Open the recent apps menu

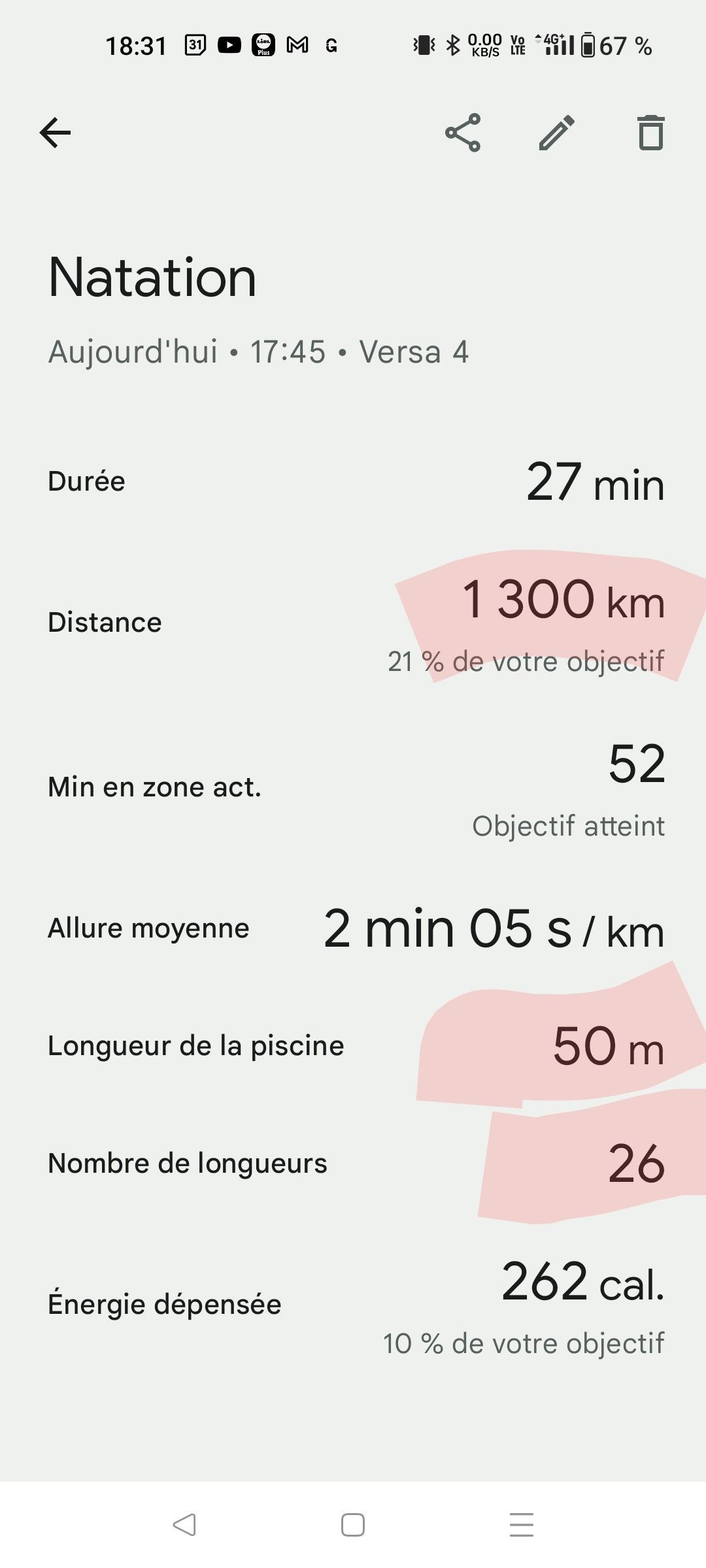(x=522, y=1525)
